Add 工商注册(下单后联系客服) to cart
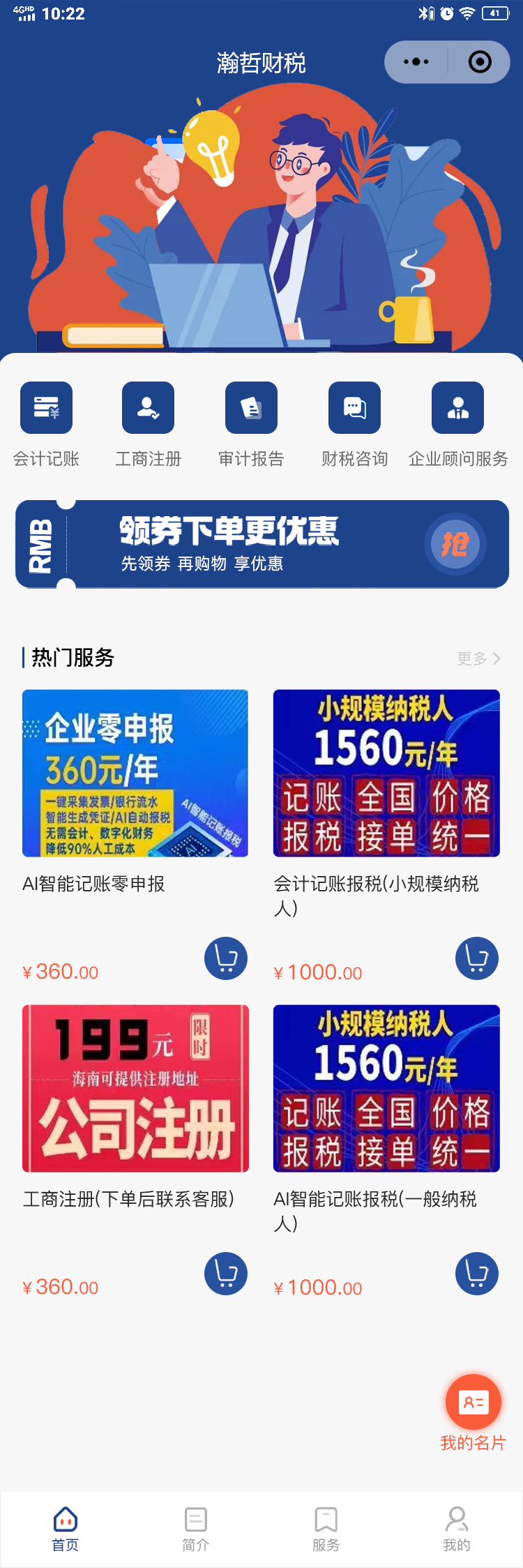This screenshot has height=1568, width=523. pos(226,1274)
